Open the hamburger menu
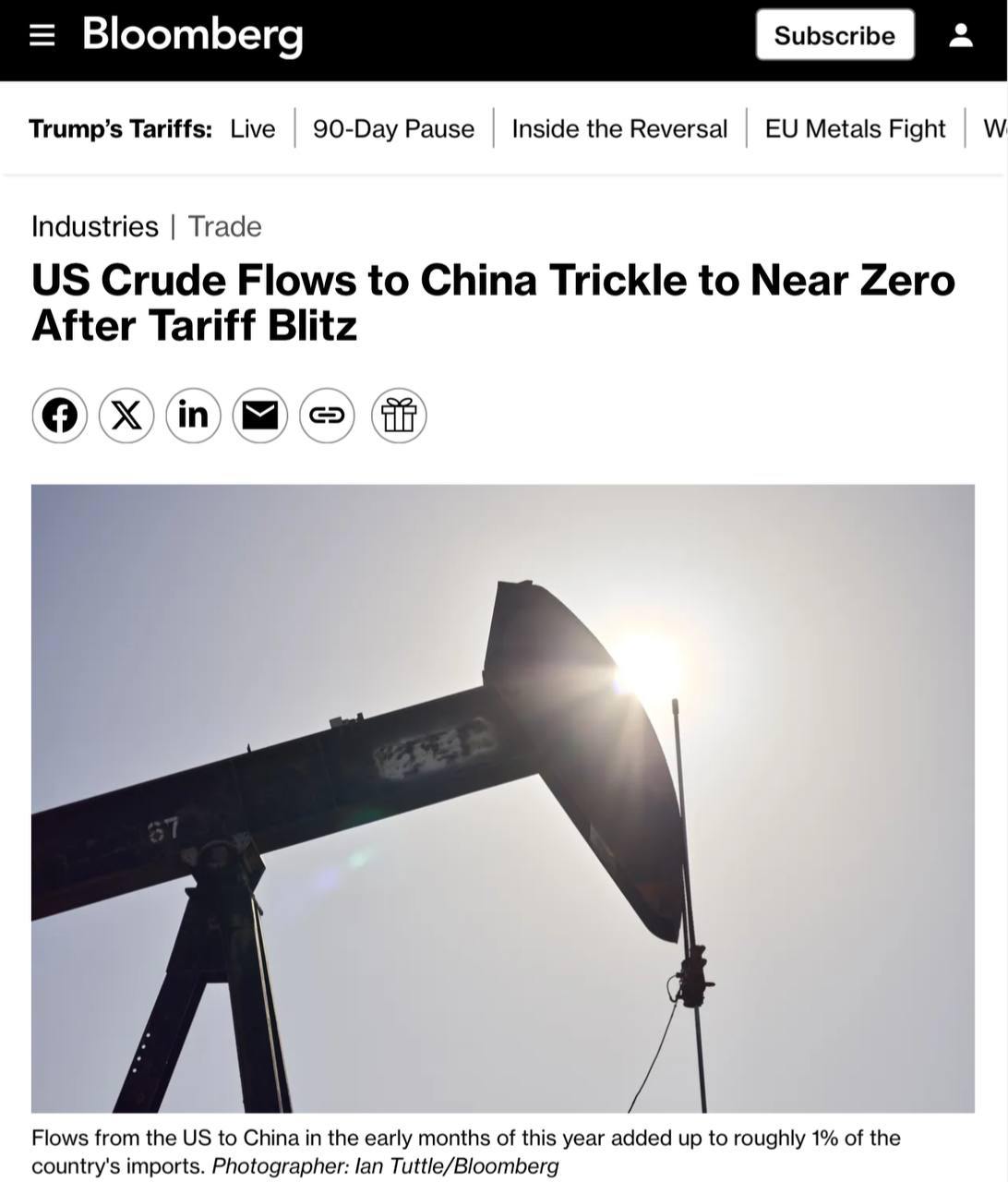The height and width of the screenshot is (1182, 1008). click(42, 36)
